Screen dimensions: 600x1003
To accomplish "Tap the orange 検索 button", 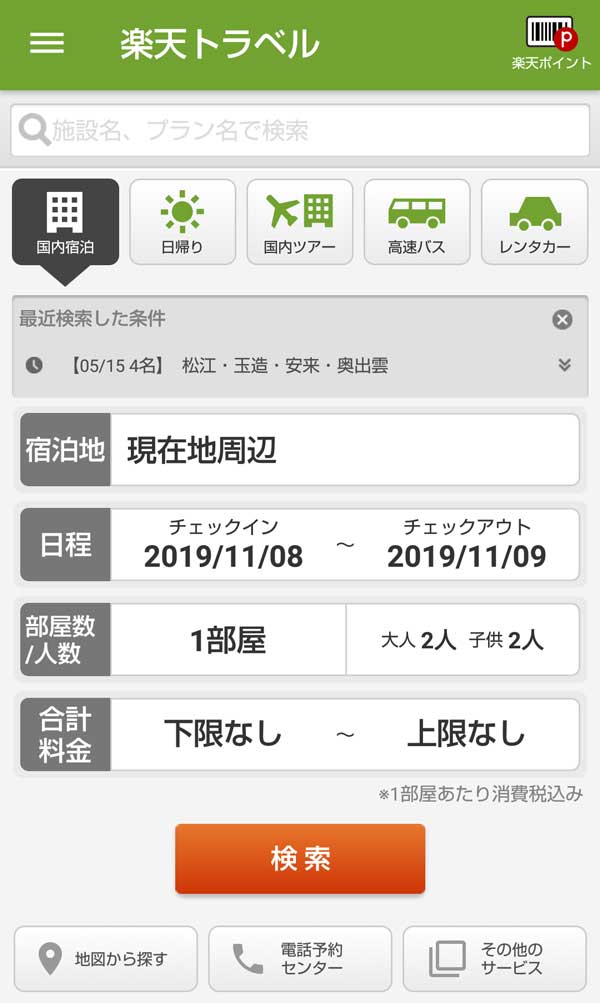I will pos(300,858).
